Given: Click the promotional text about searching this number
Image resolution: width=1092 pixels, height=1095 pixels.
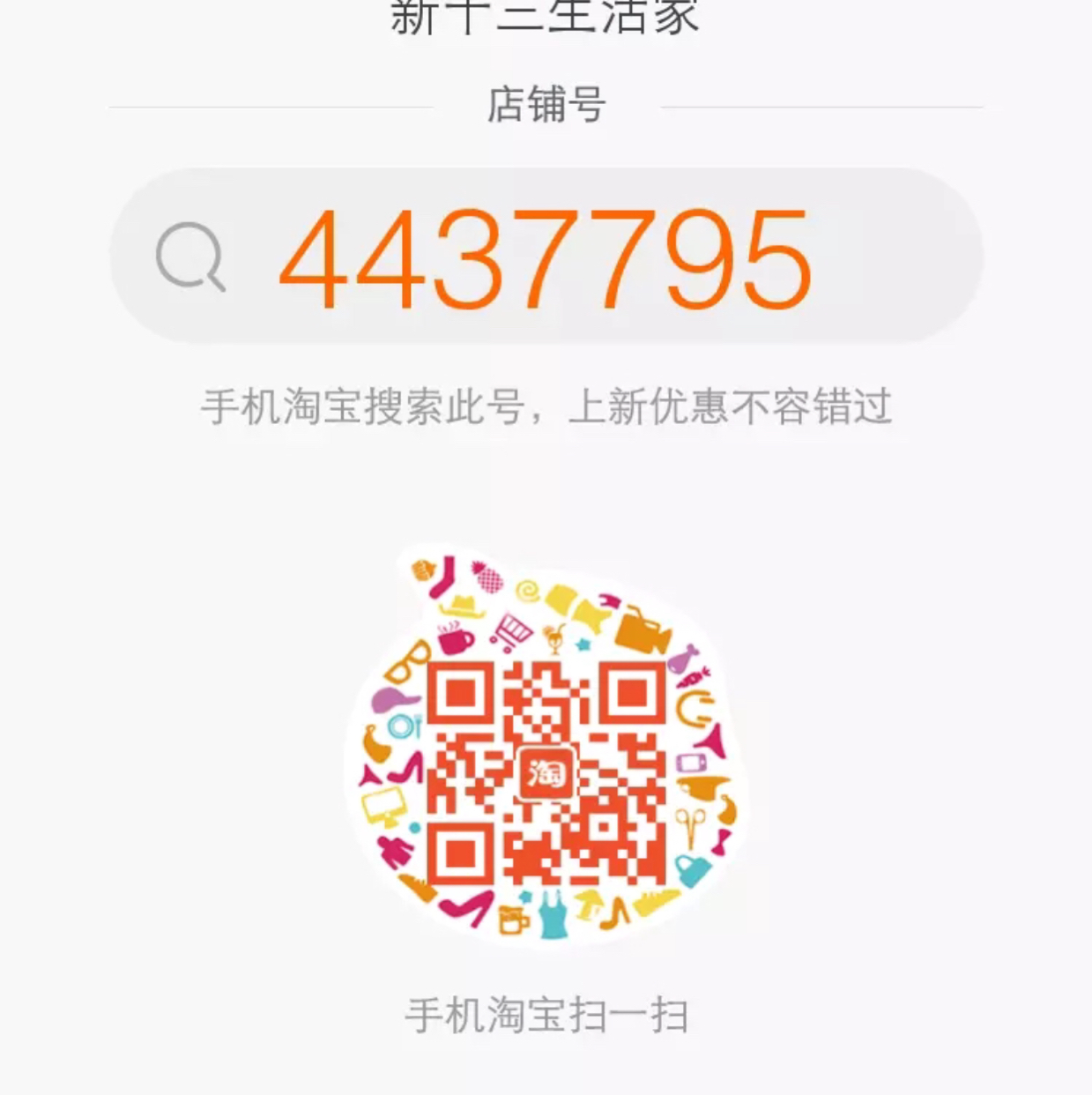Looking at the screenshot, I should tap(546, 404).
